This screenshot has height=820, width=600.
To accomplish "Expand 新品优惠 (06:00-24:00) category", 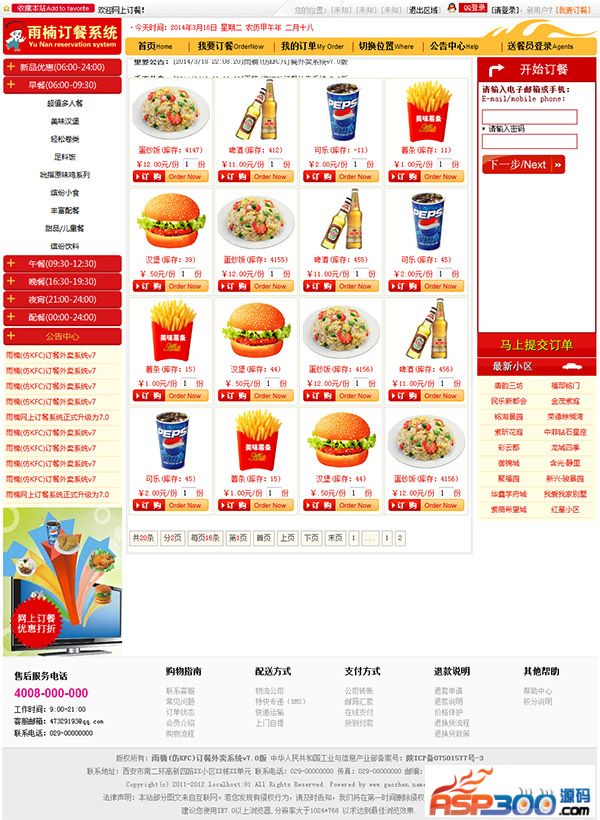I will tap(62, 67).
